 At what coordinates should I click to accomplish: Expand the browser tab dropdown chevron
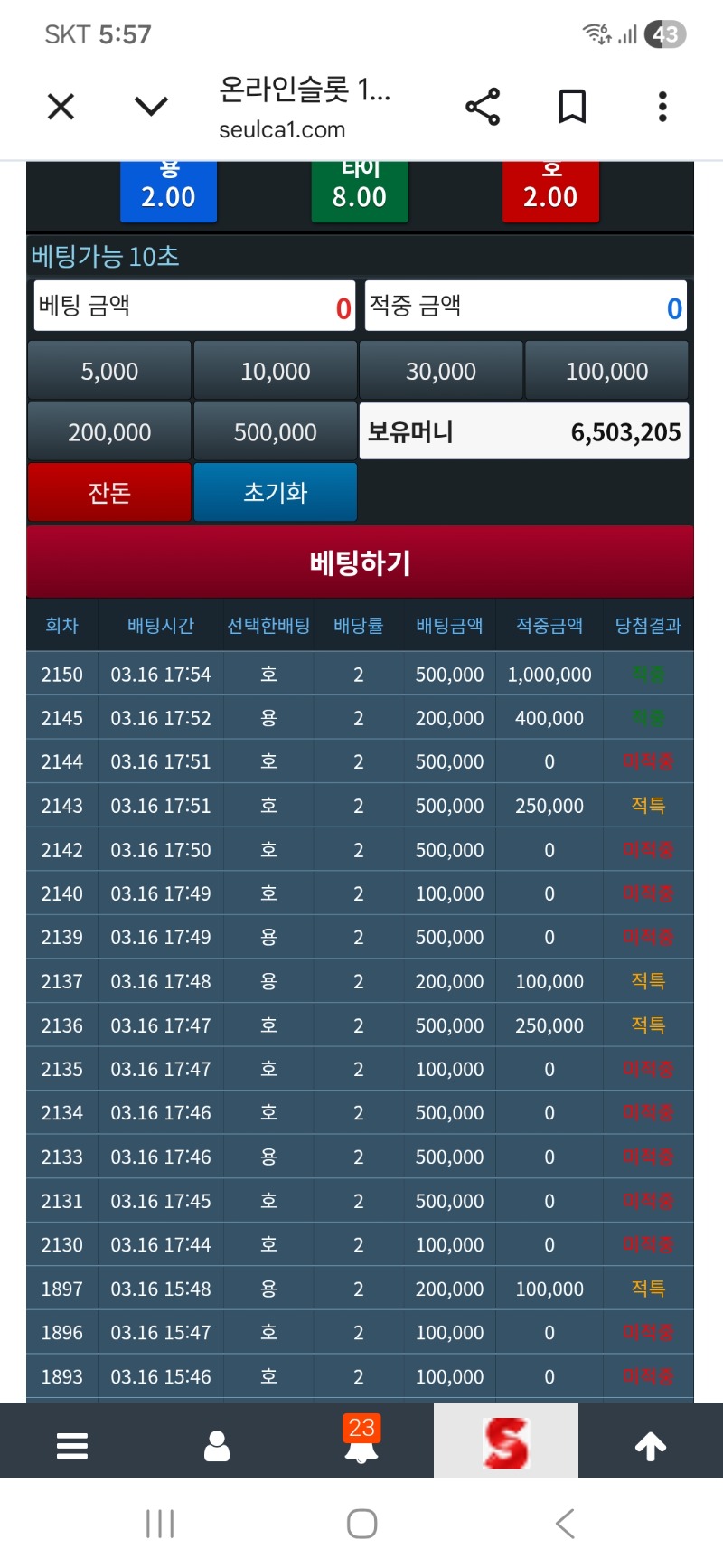[x=151, y=107]
